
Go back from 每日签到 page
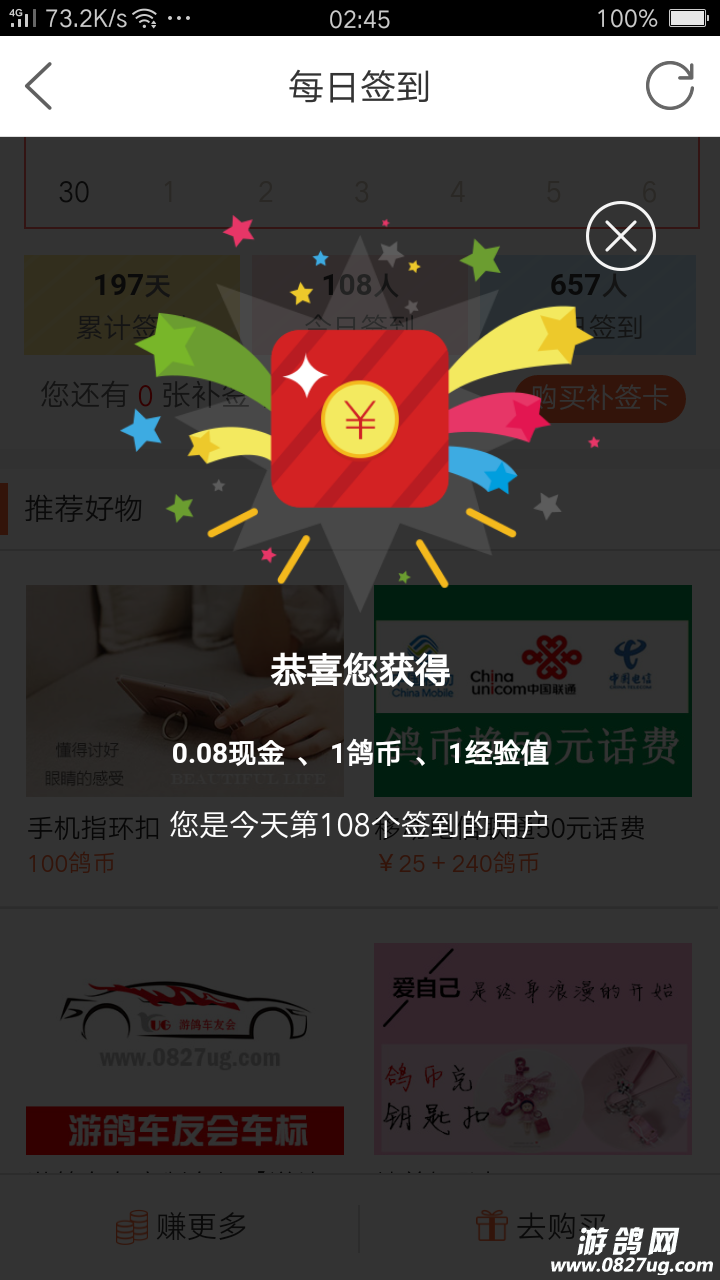point(39,86)
